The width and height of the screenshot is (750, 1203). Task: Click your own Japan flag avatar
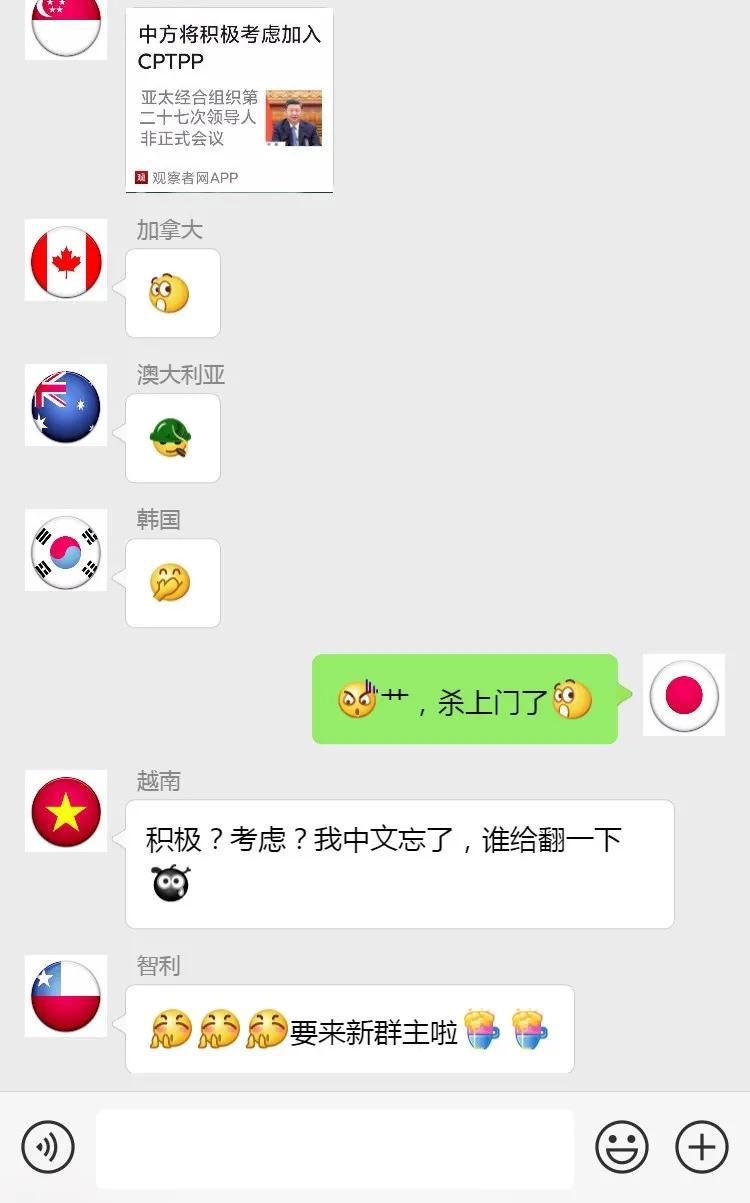point(684,696)
